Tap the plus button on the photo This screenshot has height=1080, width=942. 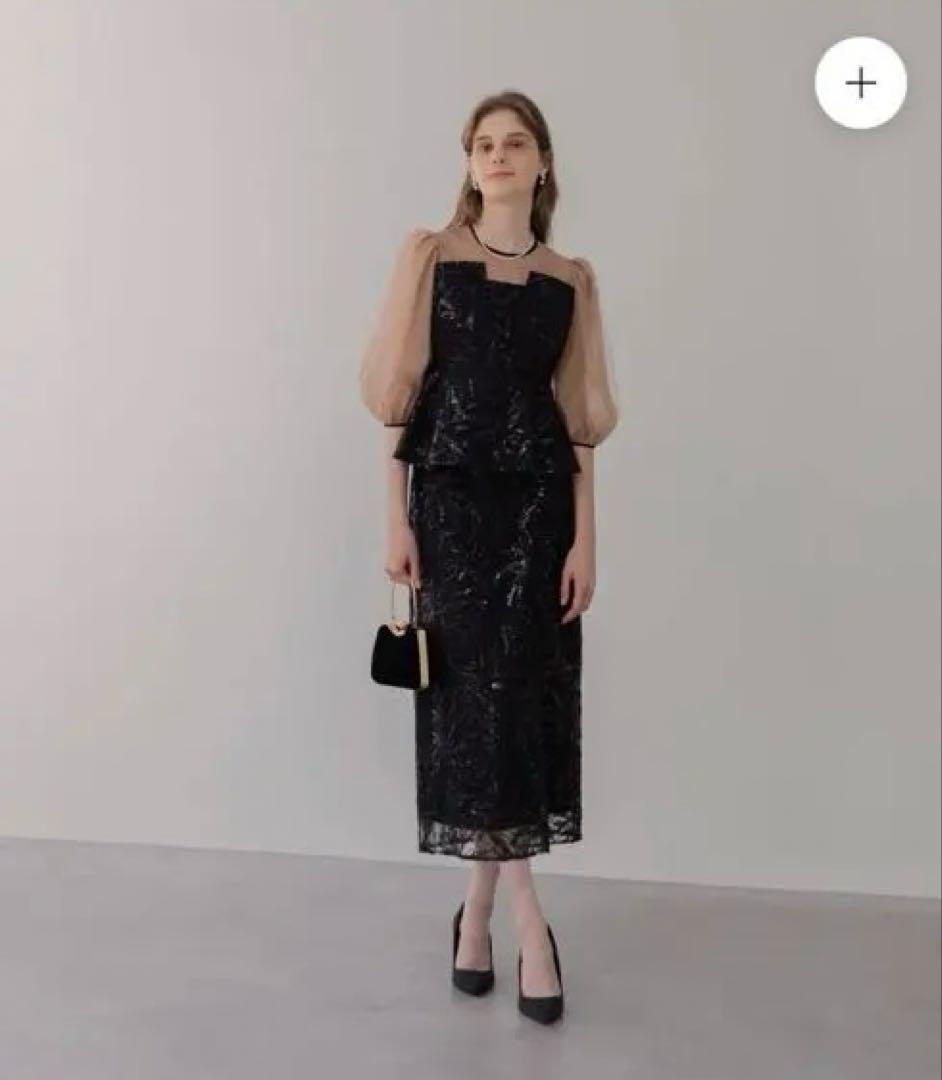(860, 83)
